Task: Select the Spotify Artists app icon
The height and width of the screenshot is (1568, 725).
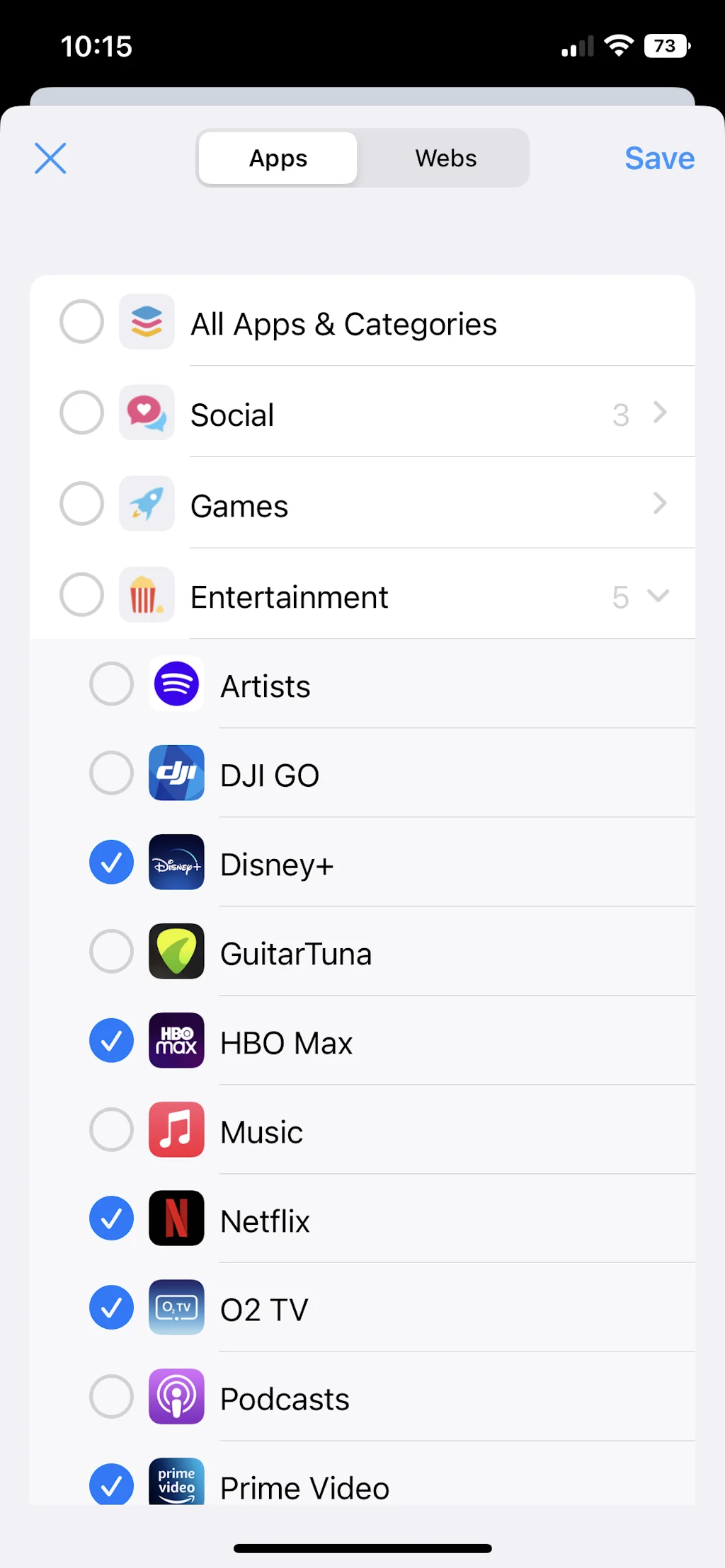Action: [x=176, y=684]
